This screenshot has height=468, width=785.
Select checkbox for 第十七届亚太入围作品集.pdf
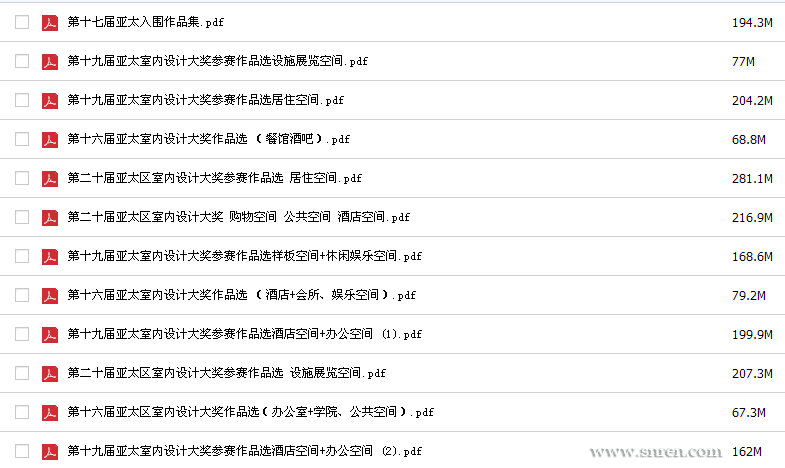point(22,22)
